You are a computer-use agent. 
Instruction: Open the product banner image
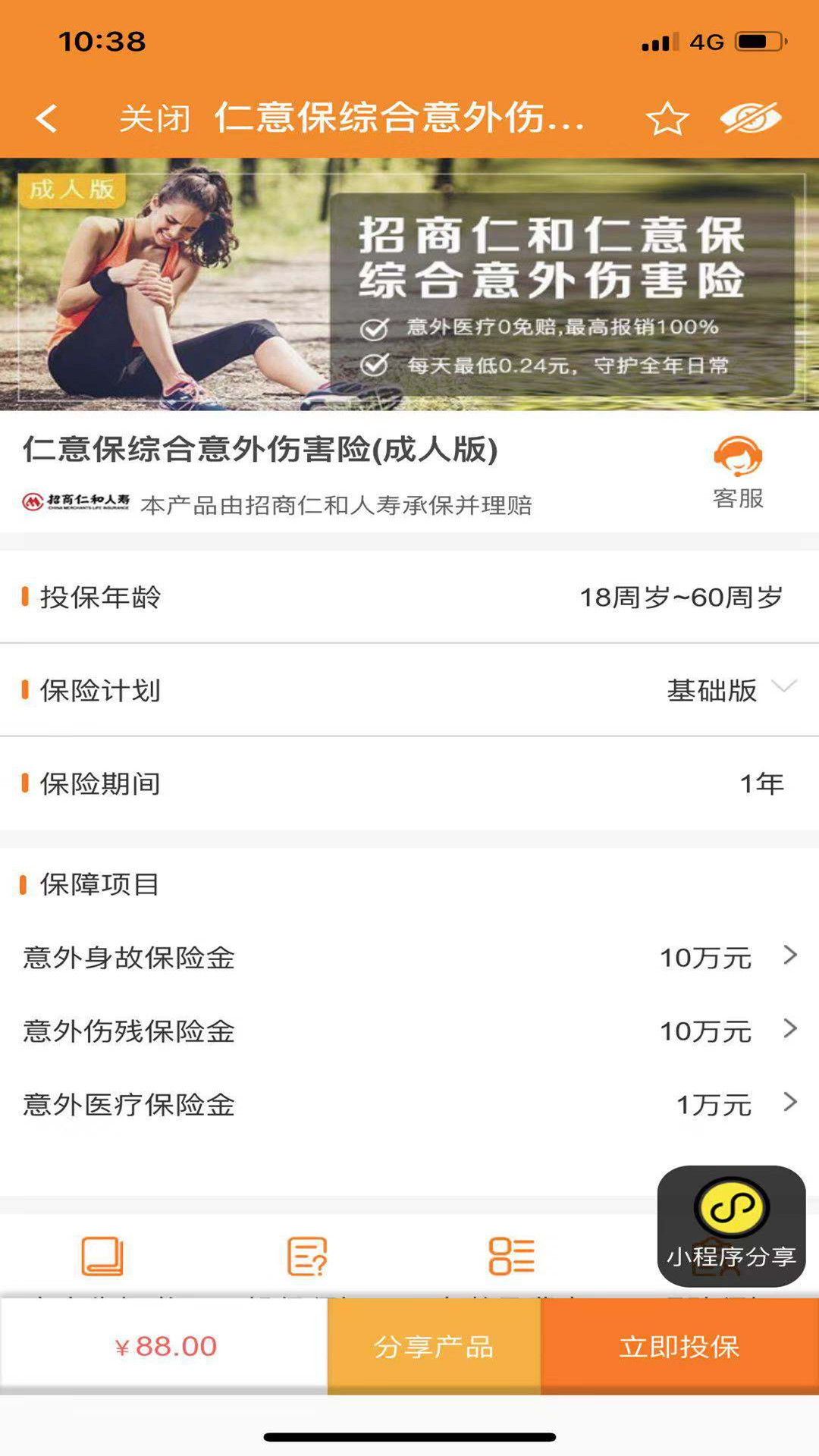point(409,284)
